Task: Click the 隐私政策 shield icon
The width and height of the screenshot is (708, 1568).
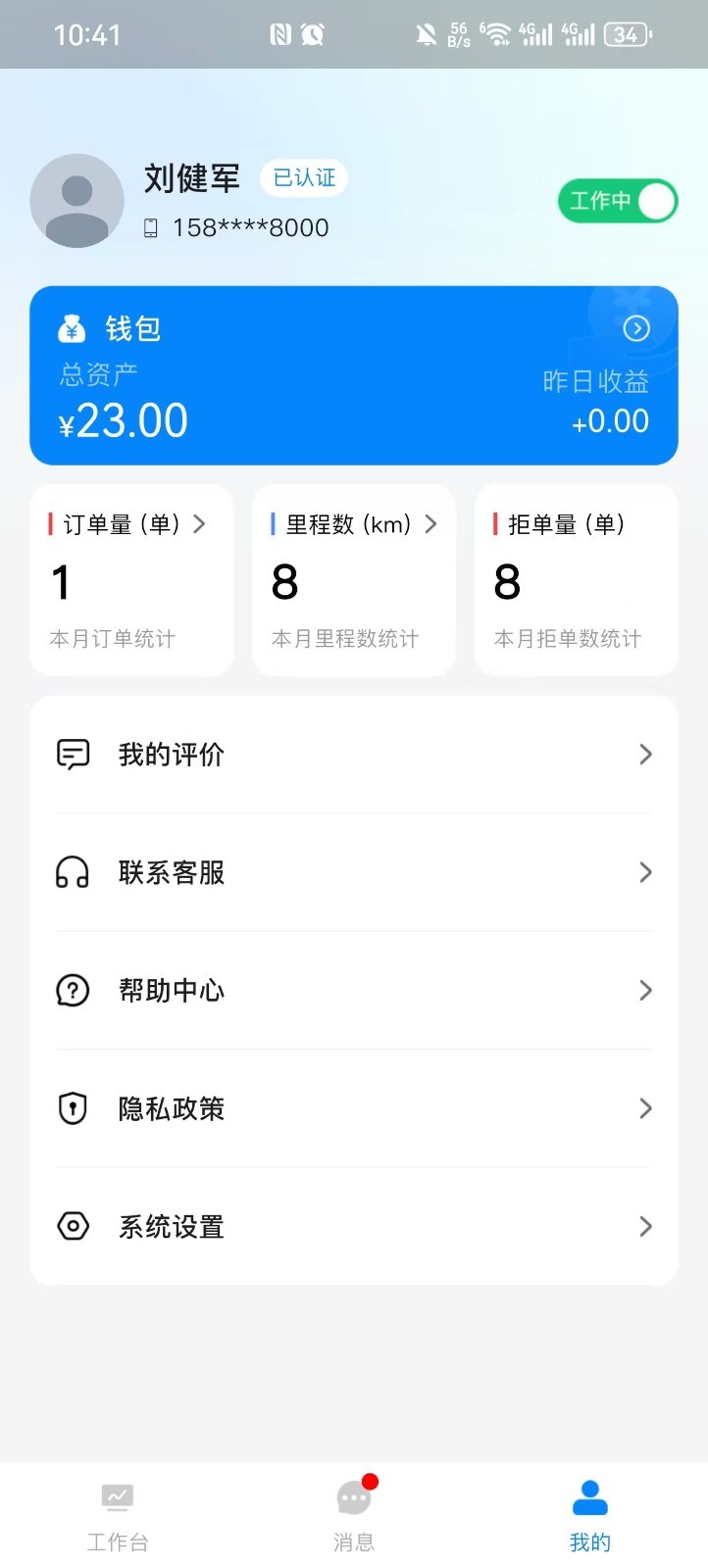Action: click(73, 1108)
